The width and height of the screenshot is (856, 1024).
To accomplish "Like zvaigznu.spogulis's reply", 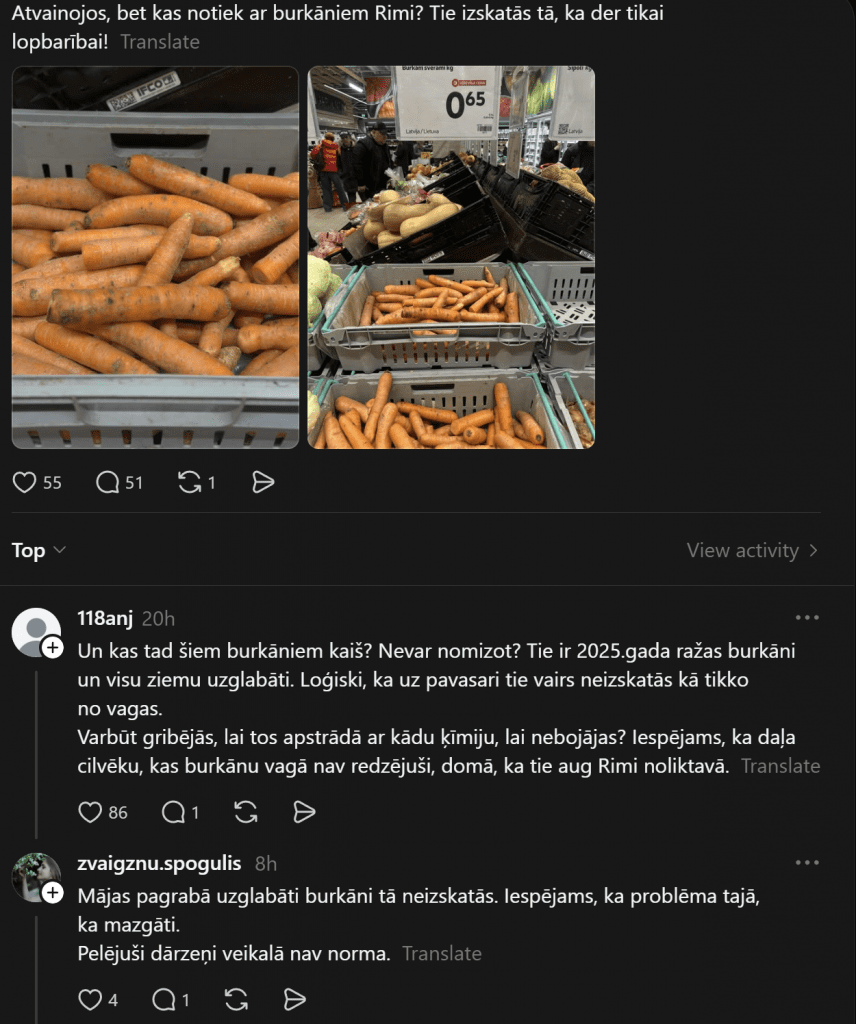I will click(90, 999).
